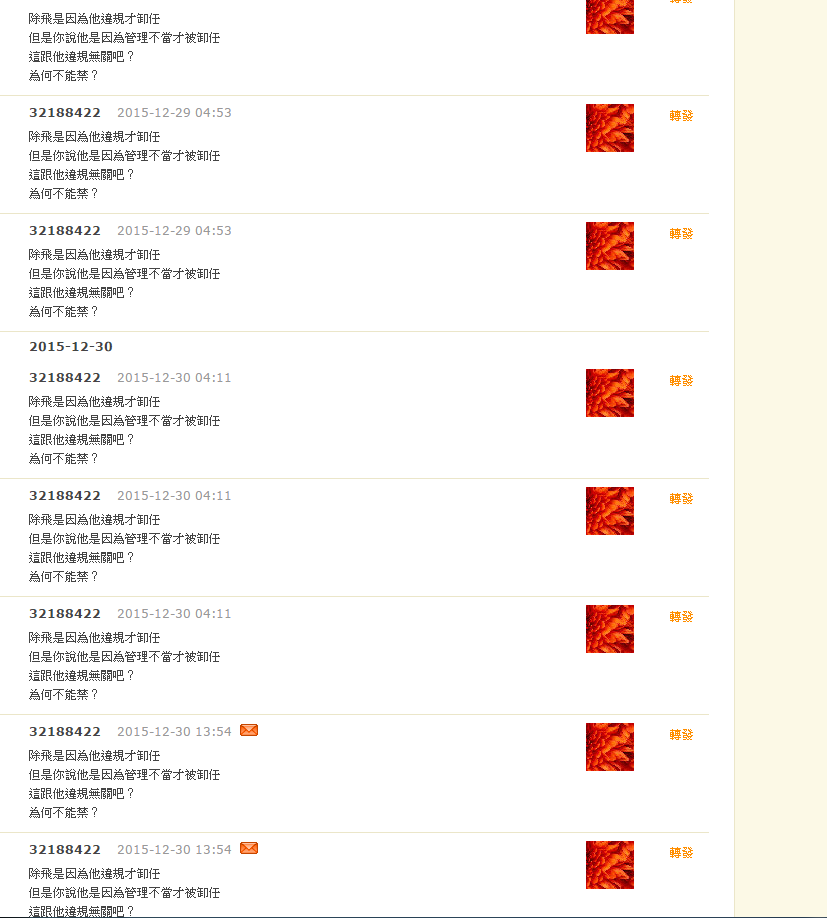Forward the first 2015-12-29 04:53 message
Image resolution: width=827 pixels, height=918 pixels.
681,116
